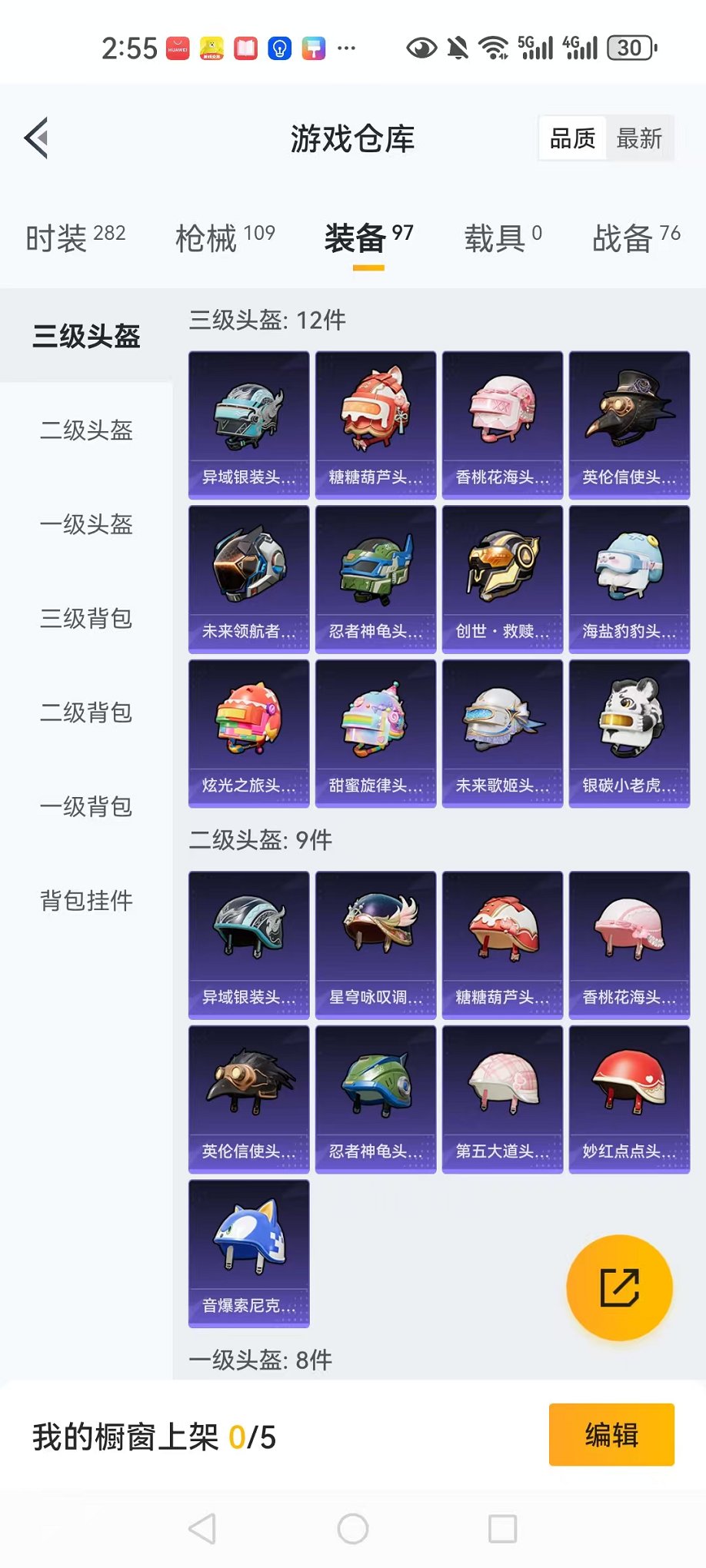Screen dimensions: 706x1568
Task: Open the 一级背包 category
Action: (x=86, y=807)
